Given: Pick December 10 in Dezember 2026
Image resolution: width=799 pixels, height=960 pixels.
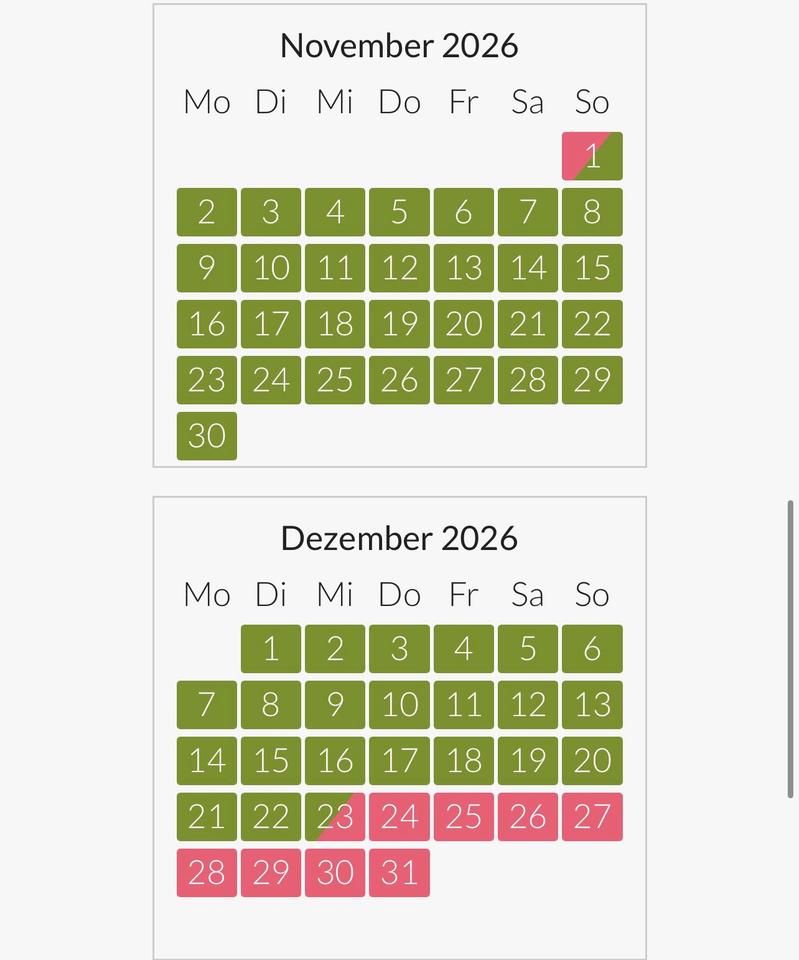Looking at the screenshot, I should coord(399,705).
